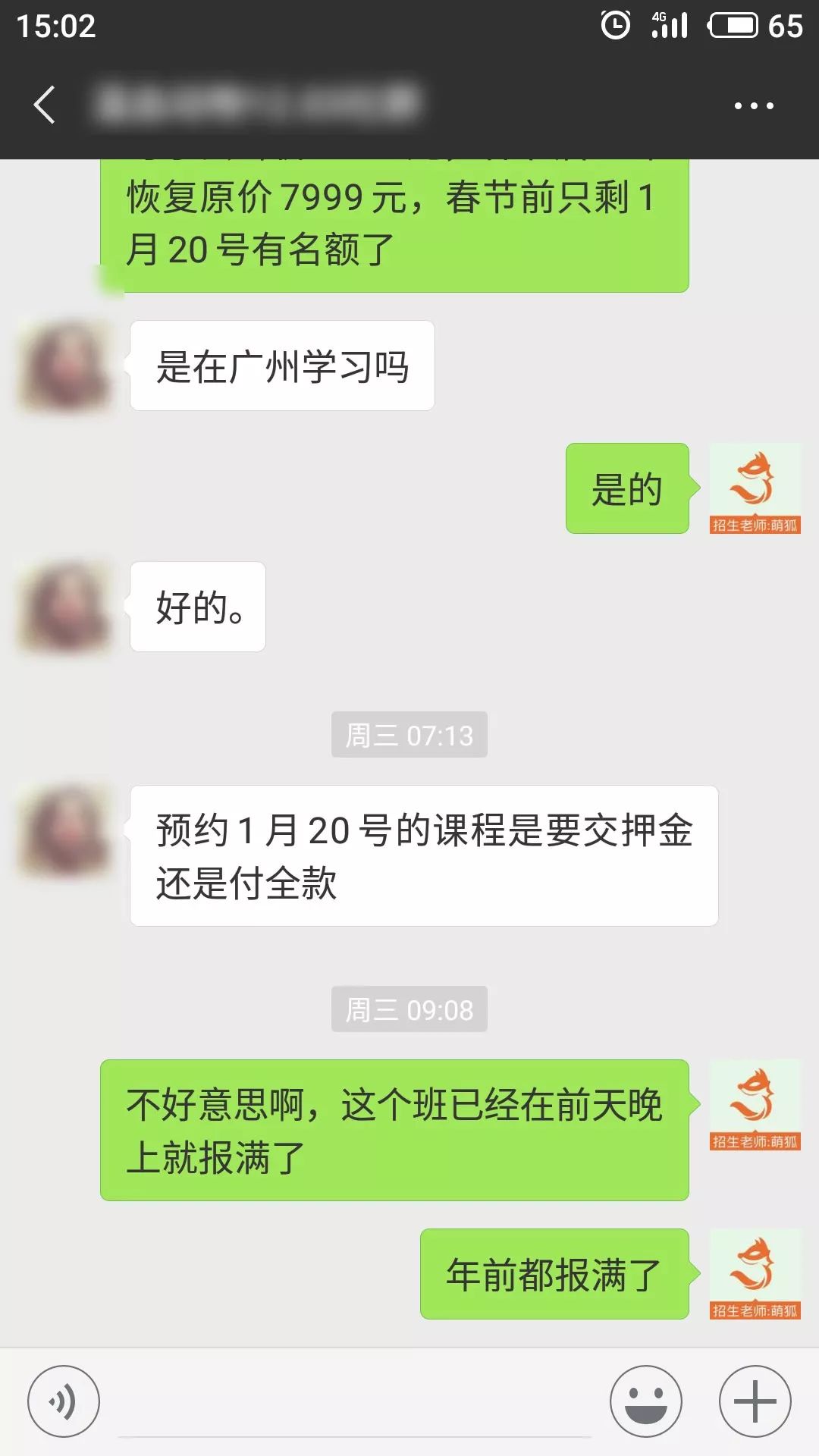The height and width of the screenshot is (1456, 819).
Task: Open the plus attachment menu
Action: [x=755, y=1401]
